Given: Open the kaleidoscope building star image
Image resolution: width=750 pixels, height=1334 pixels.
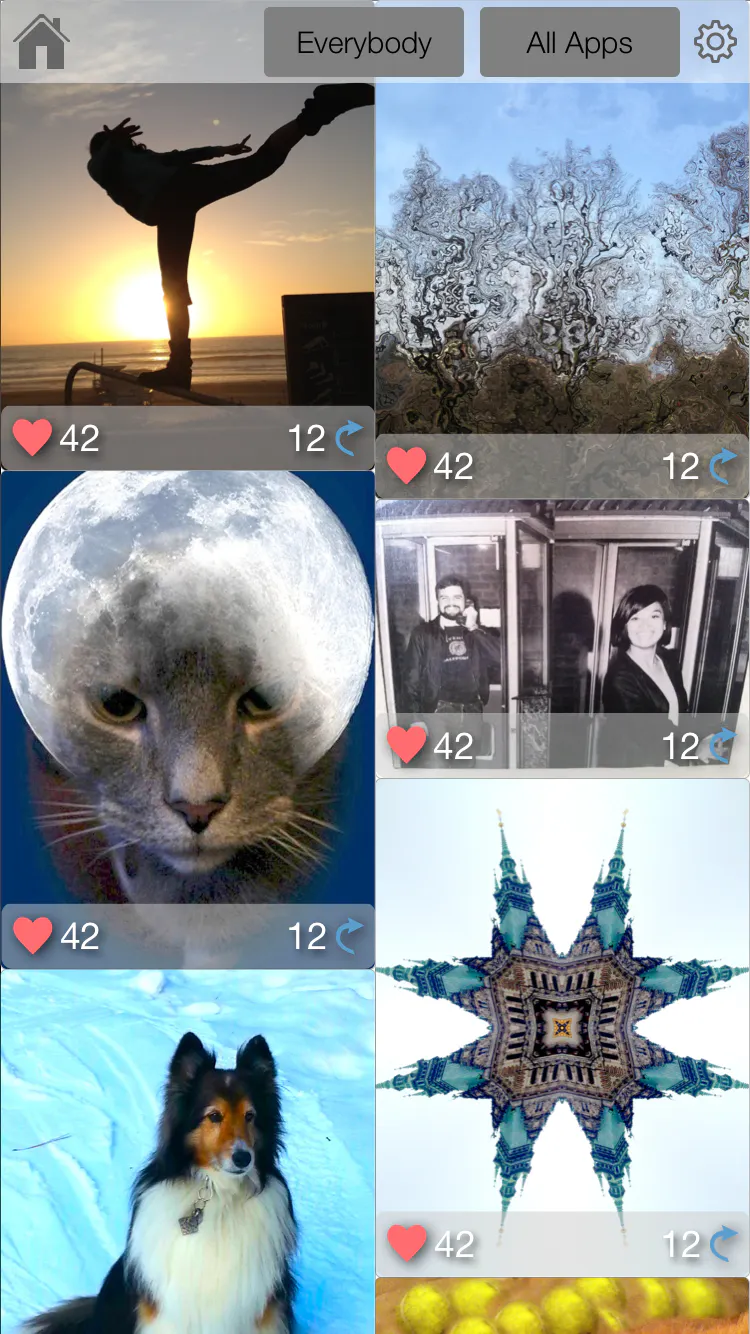Looking at the screenshot, I should click(x=562, y=996).
